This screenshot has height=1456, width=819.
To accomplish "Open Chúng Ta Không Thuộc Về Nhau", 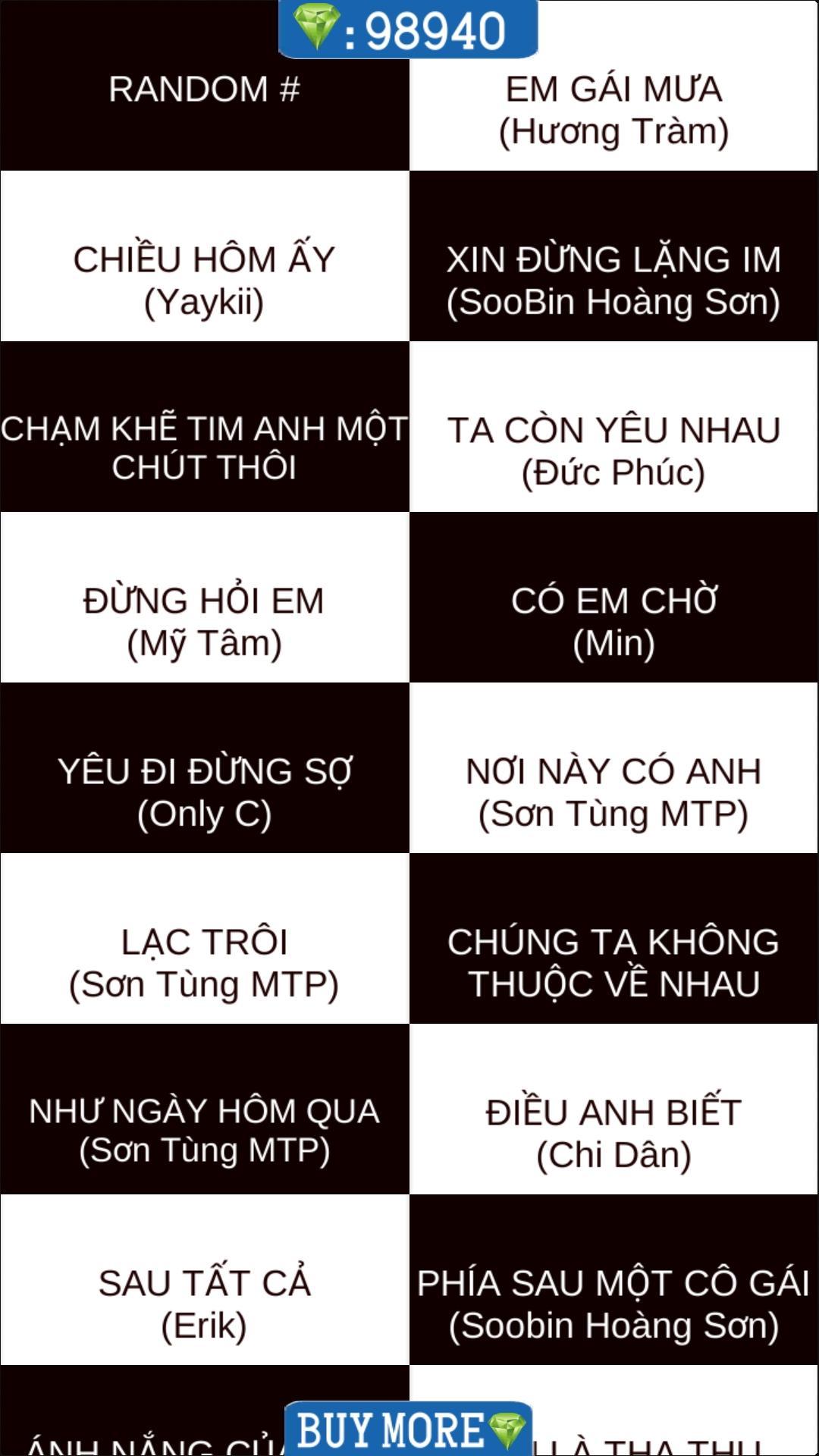I will tap(613, 963).
